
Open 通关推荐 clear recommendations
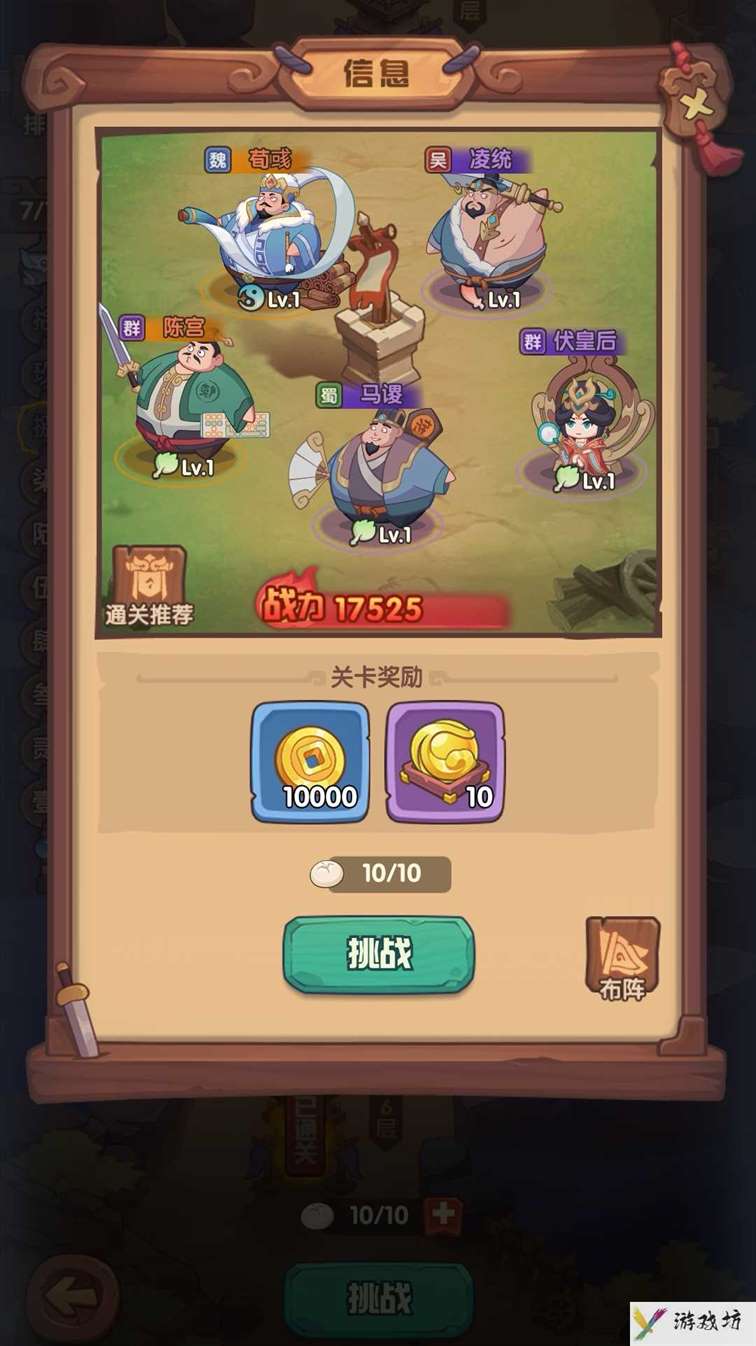pyautogui.click(x=149, y=587)
